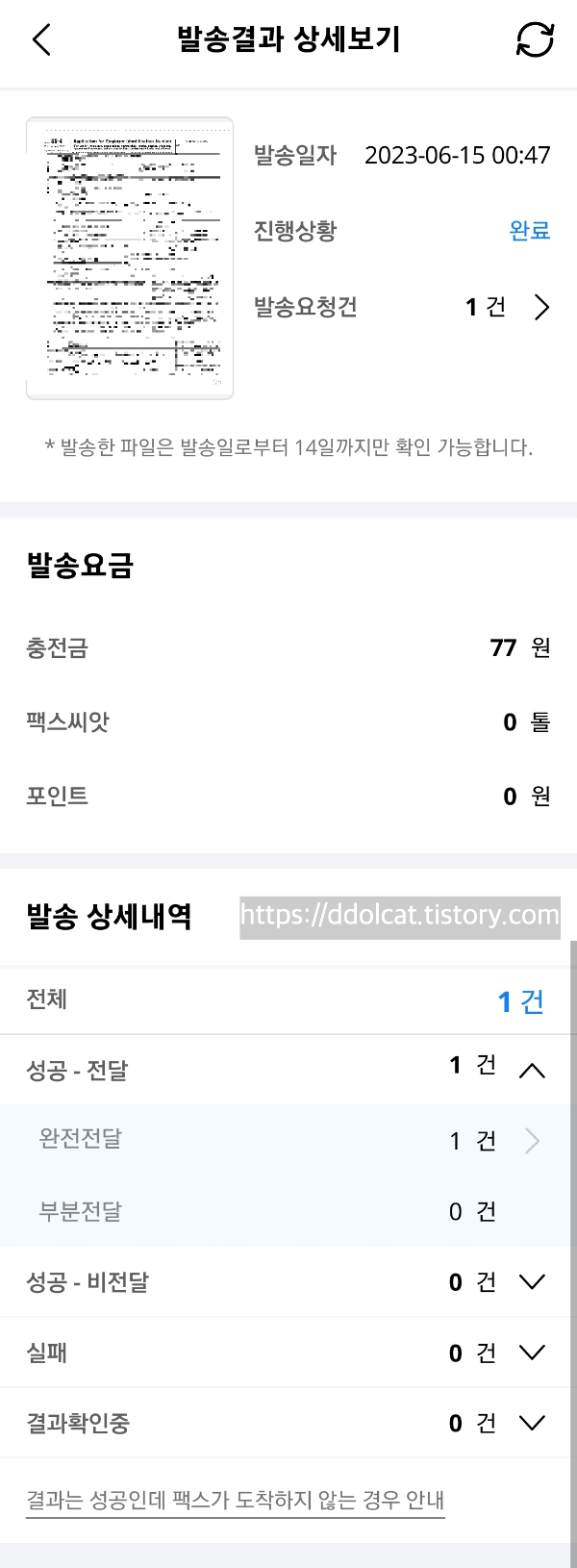
Task: Open the sent fax document preview
Action: click(x=130, y=258)
